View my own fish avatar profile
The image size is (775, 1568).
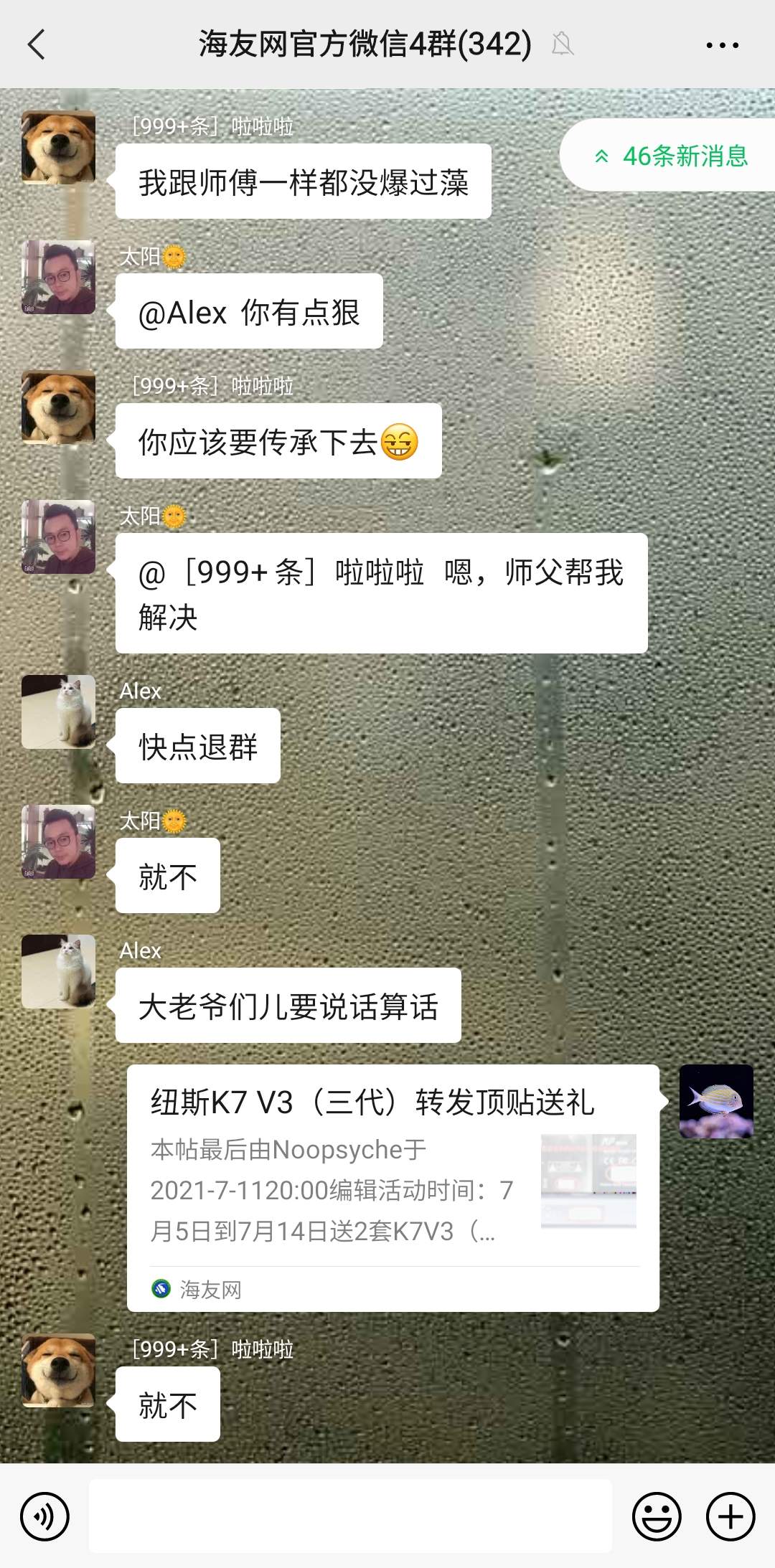[x=716, y=1101]
